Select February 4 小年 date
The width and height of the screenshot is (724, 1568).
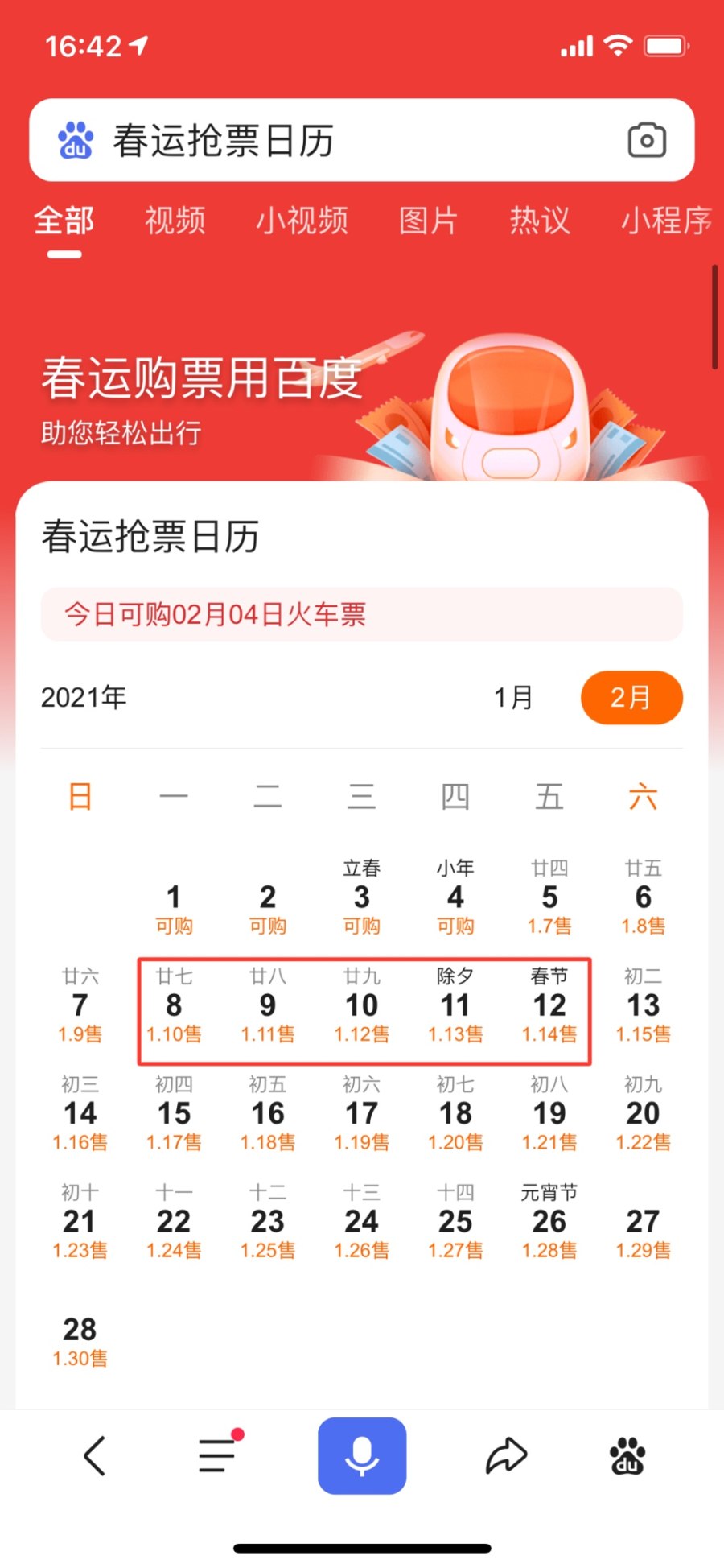[455, 897]
